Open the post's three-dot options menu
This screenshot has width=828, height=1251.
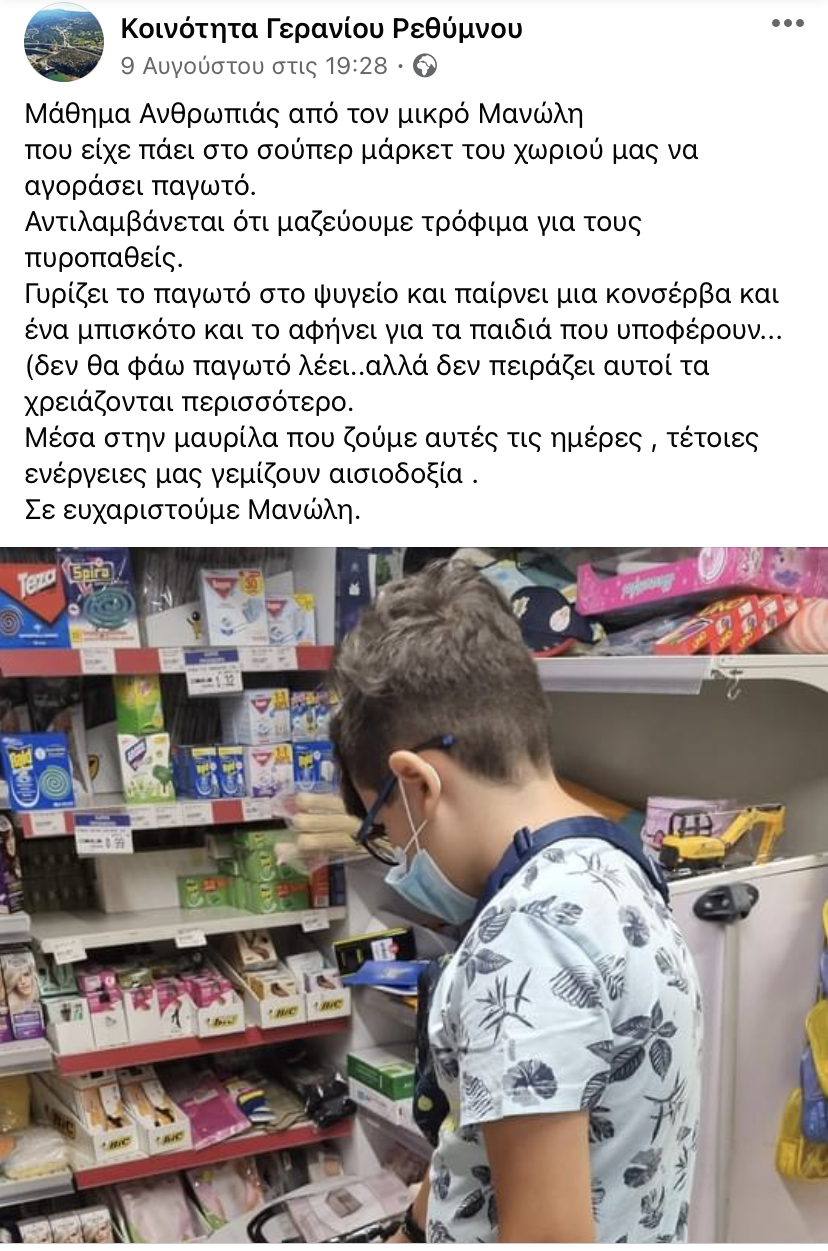(x=787, y=24)
